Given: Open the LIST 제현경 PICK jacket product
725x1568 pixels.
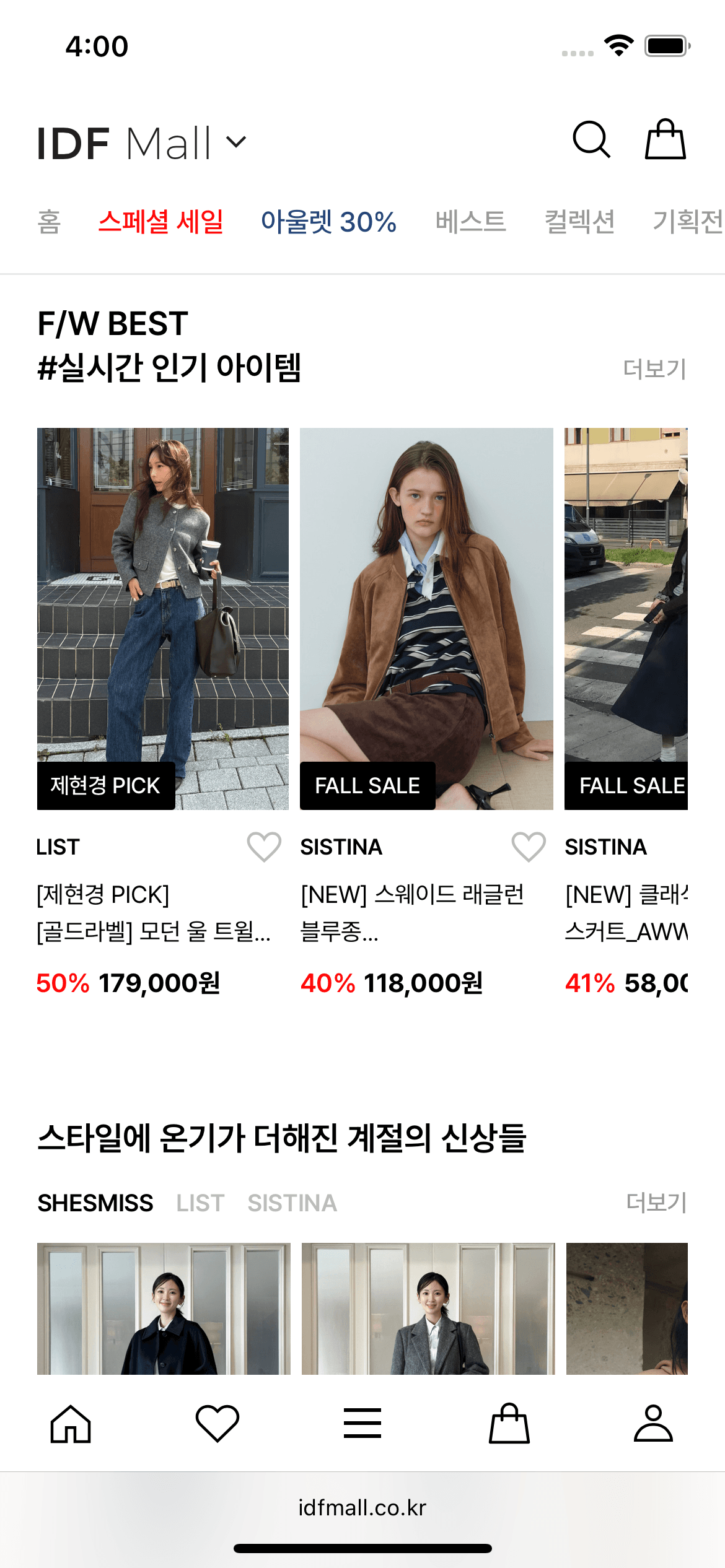Looking at the screenshot, I should [163, 618].
